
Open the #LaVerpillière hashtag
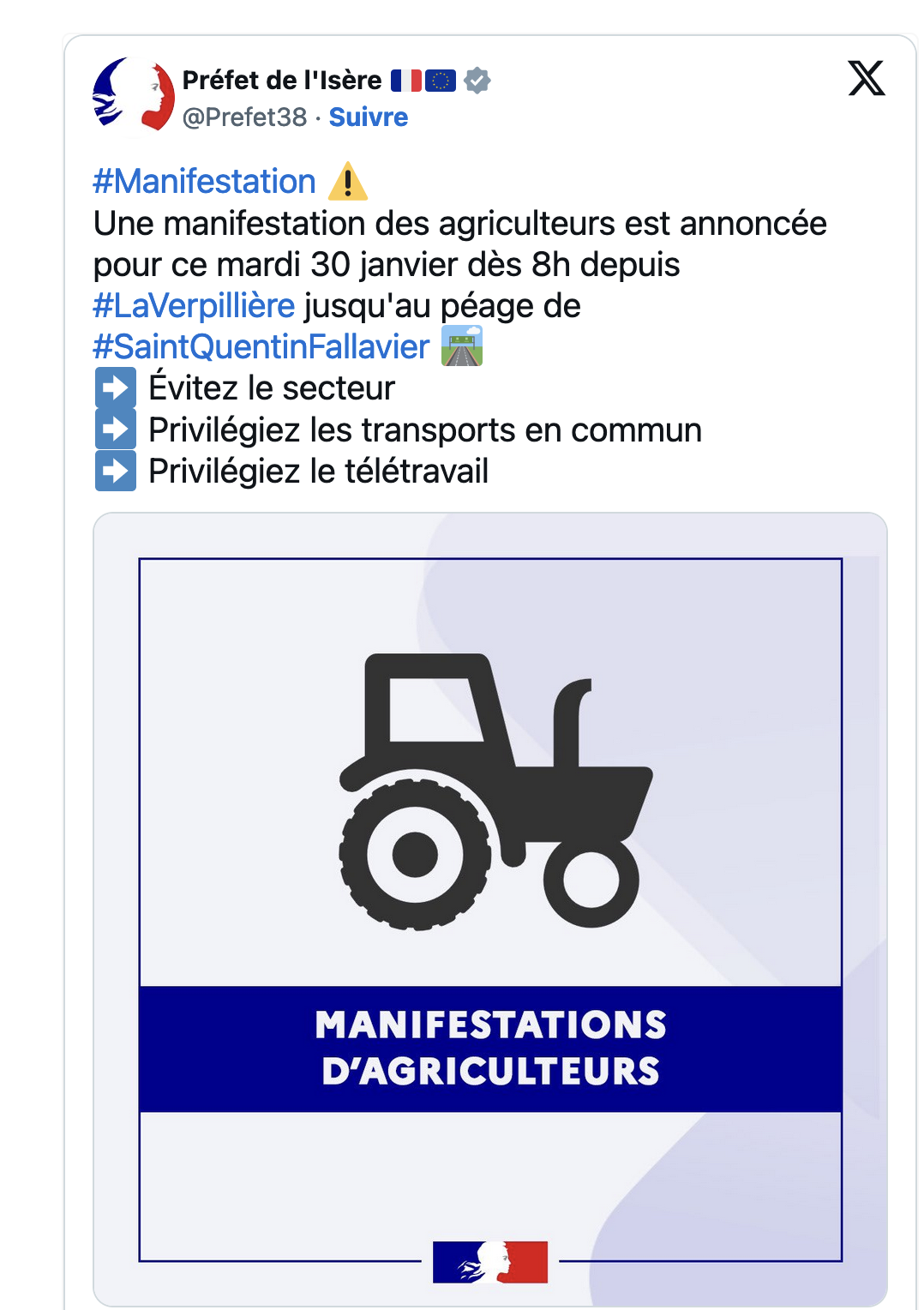pos(194,306)
